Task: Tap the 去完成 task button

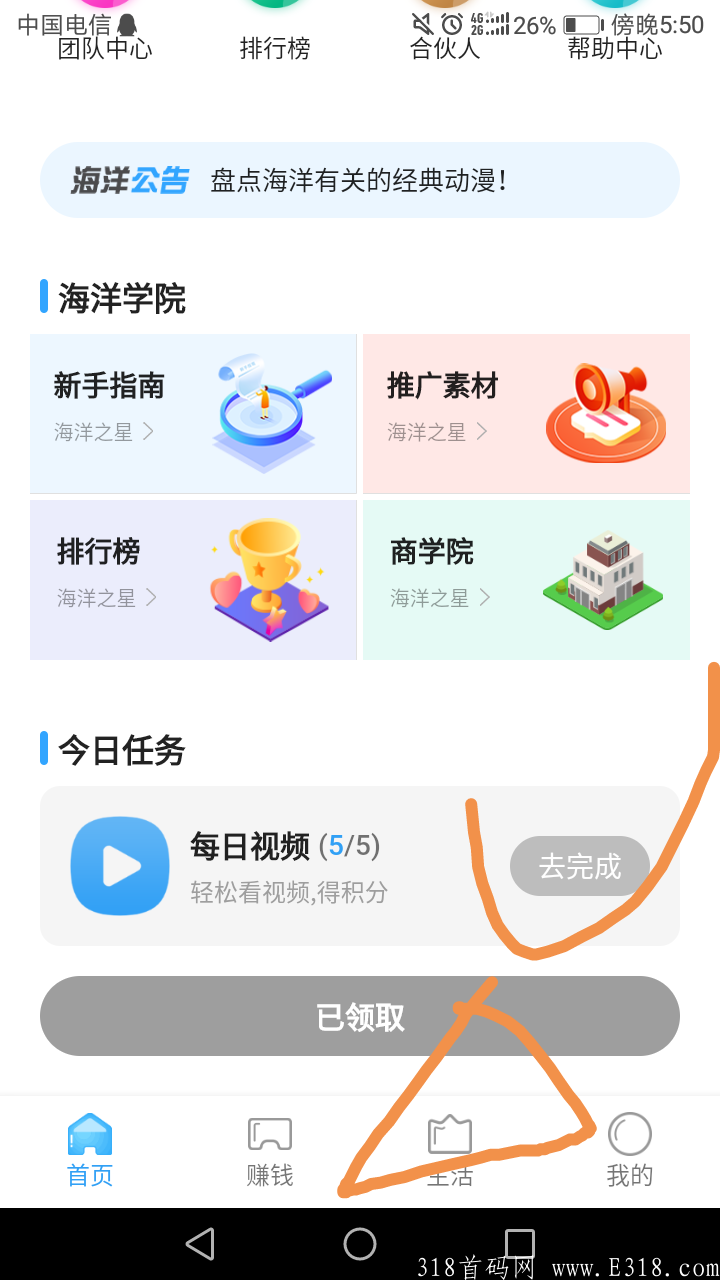Action: click(x=580, y=866)
